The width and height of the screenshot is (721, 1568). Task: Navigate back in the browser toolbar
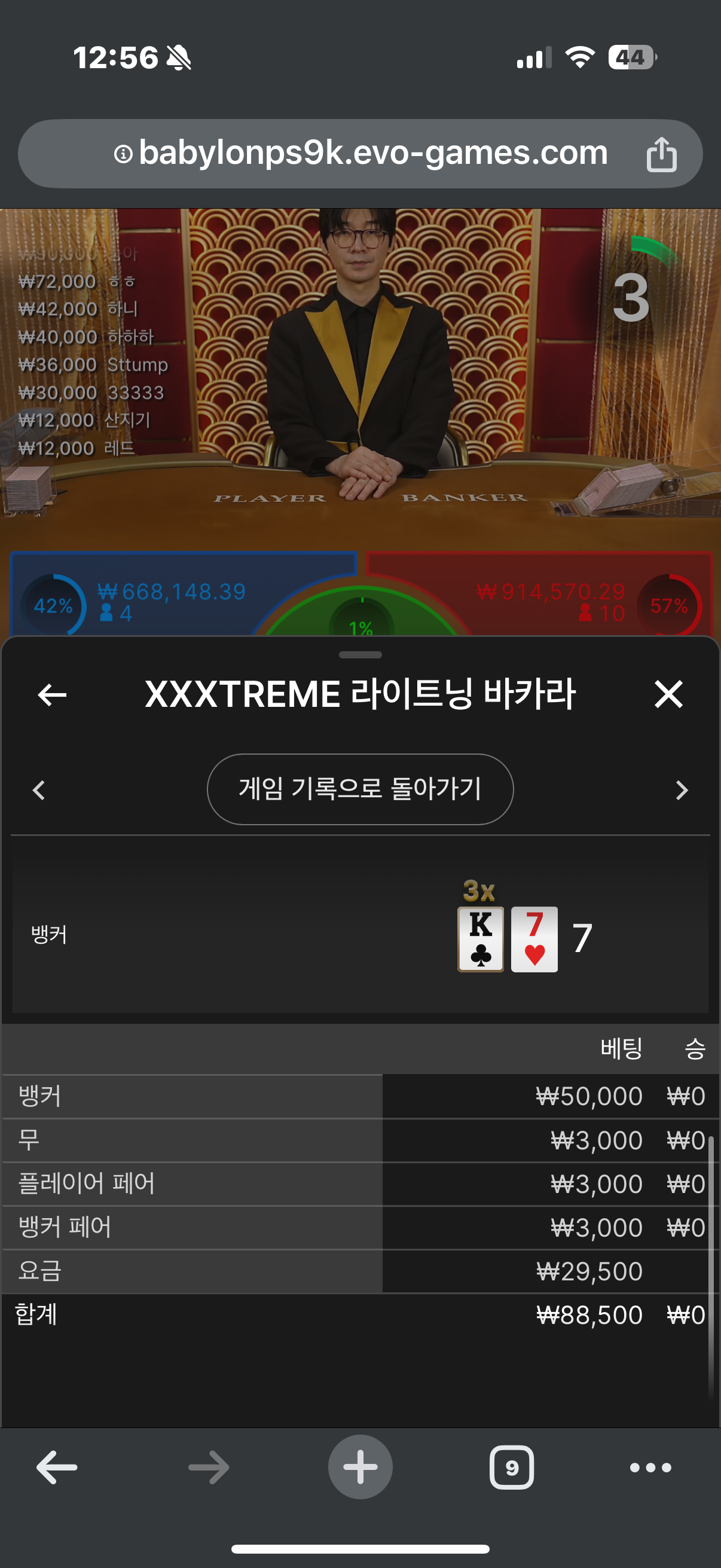pyautogui.click(x=57, y=1468)
